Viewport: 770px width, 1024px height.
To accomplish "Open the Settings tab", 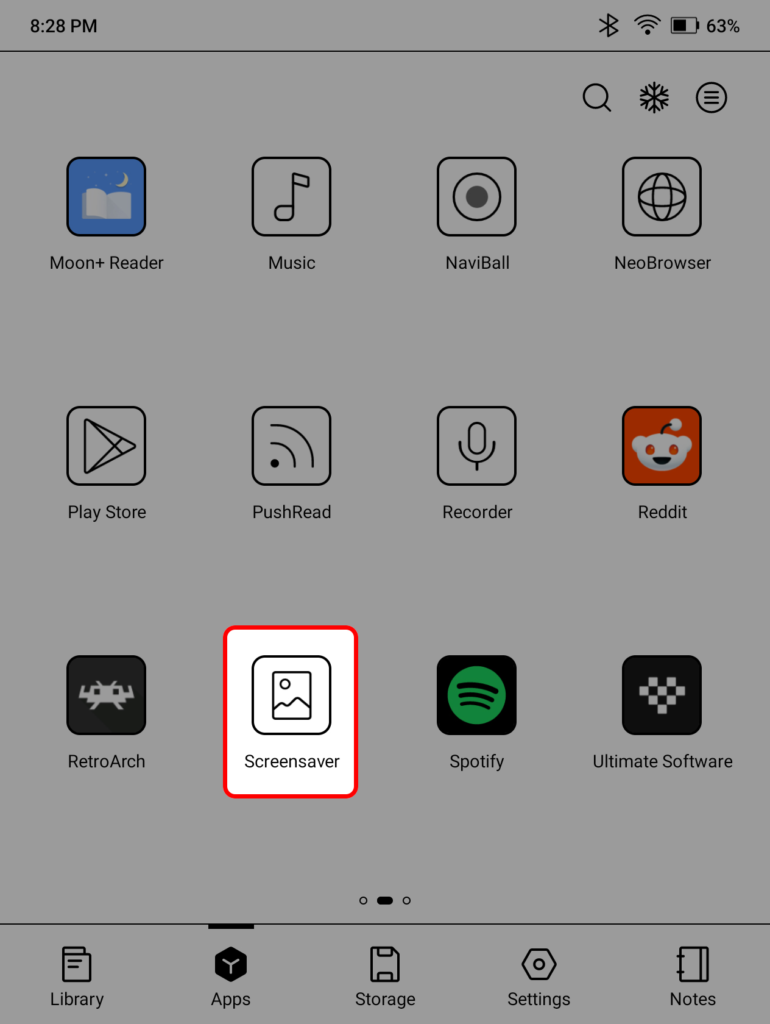I will [x=539, y=975].
